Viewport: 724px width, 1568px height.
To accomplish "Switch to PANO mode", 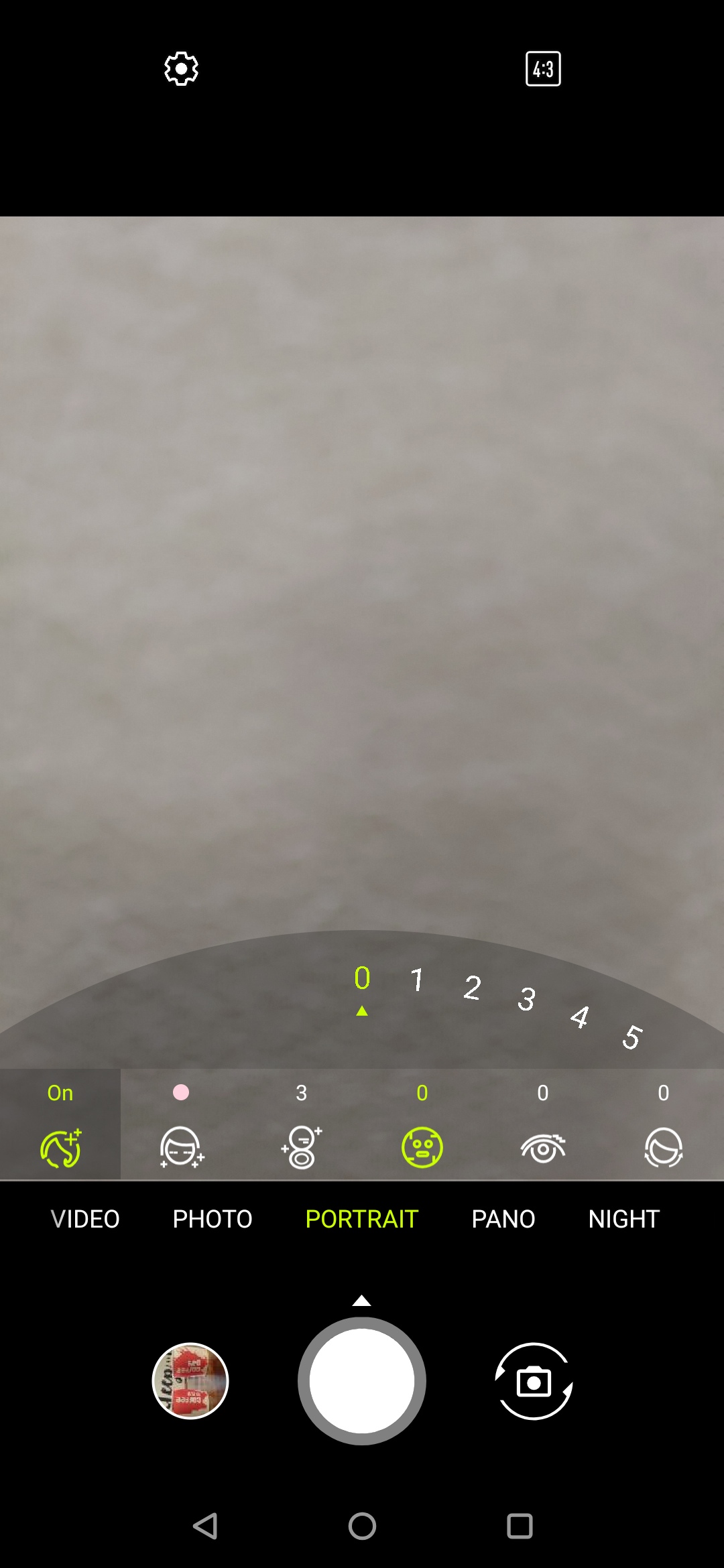I will (x=503, y=1219).
